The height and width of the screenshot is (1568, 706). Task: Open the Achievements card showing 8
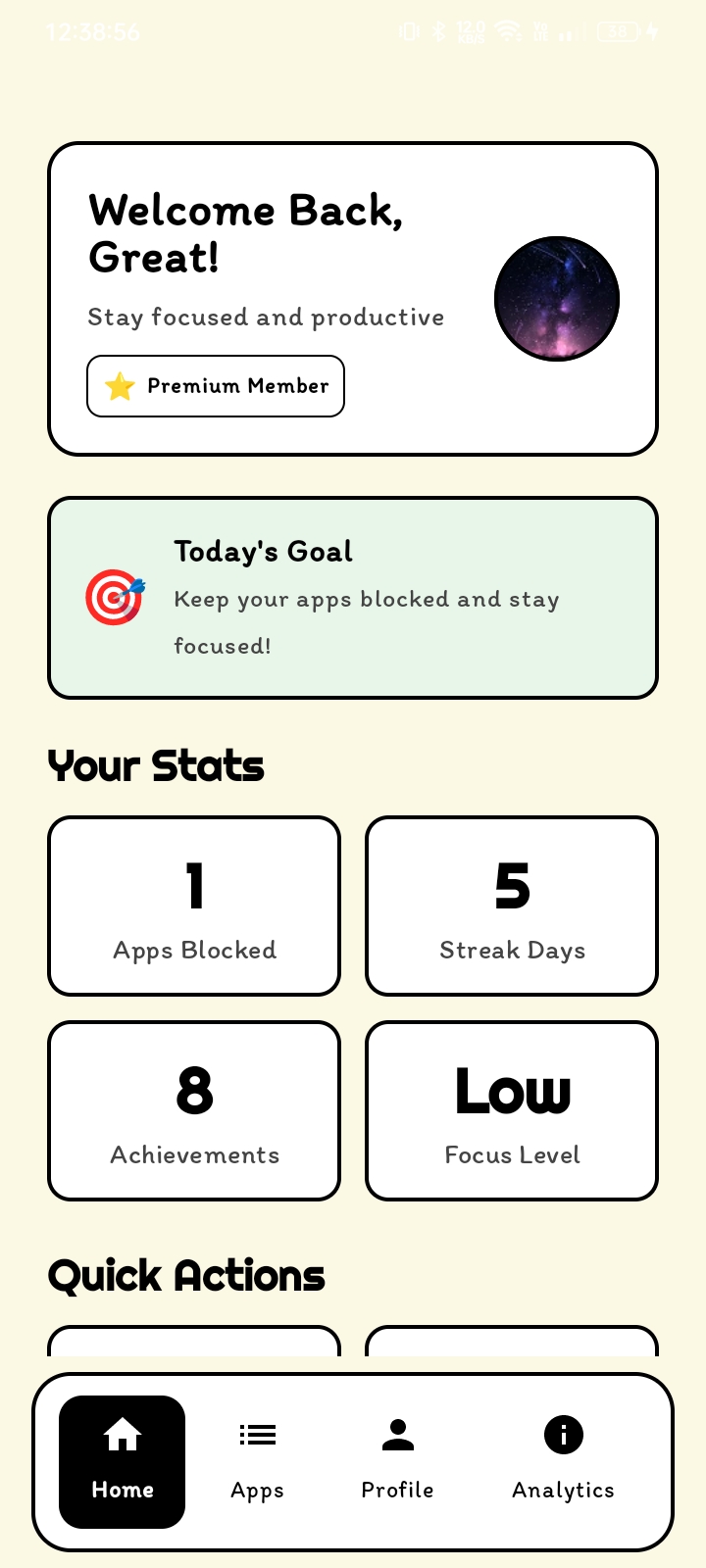tap(193, 1110)
